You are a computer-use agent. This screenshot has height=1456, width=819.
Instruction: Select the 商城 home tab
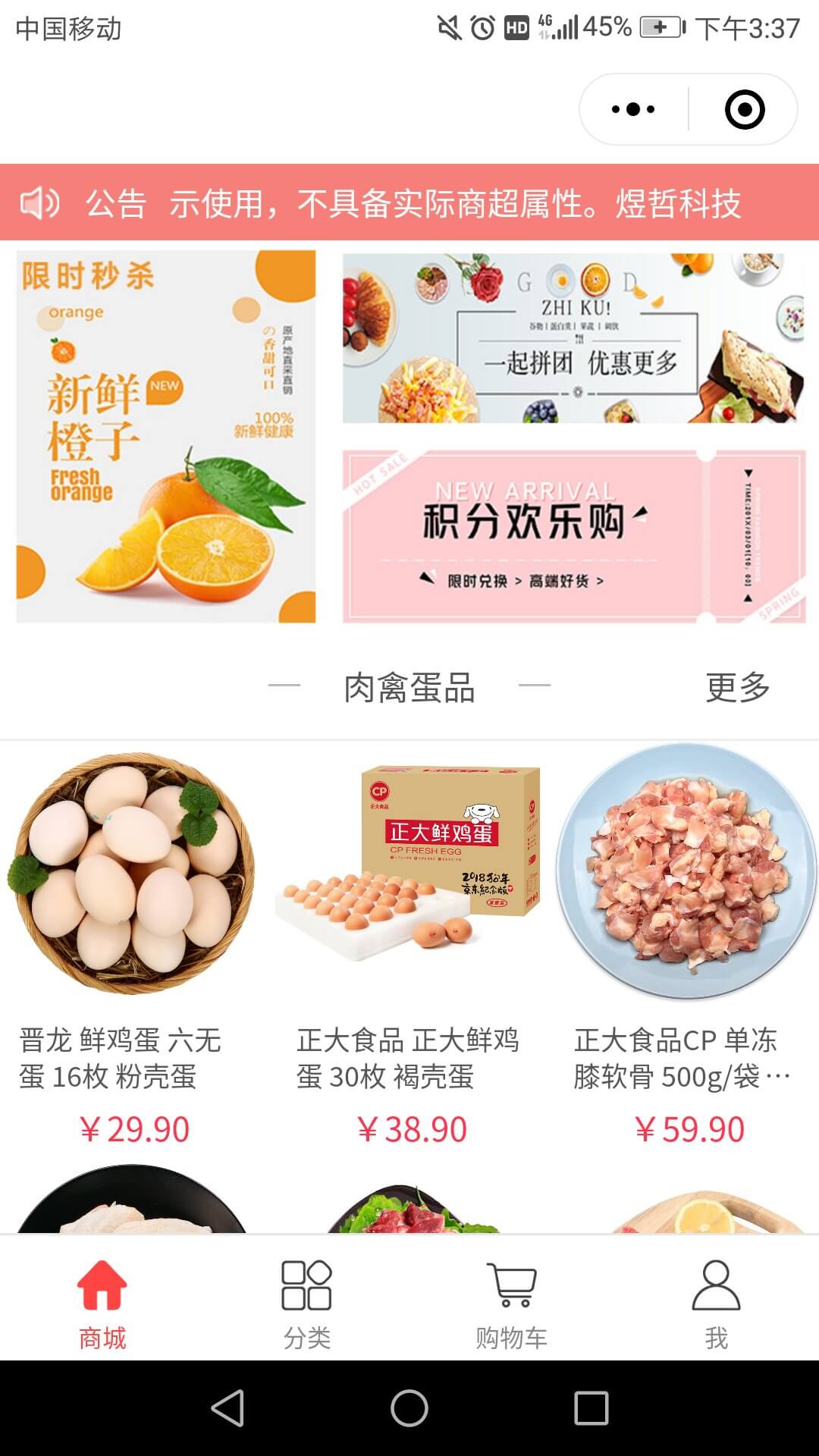[102, 1304]
